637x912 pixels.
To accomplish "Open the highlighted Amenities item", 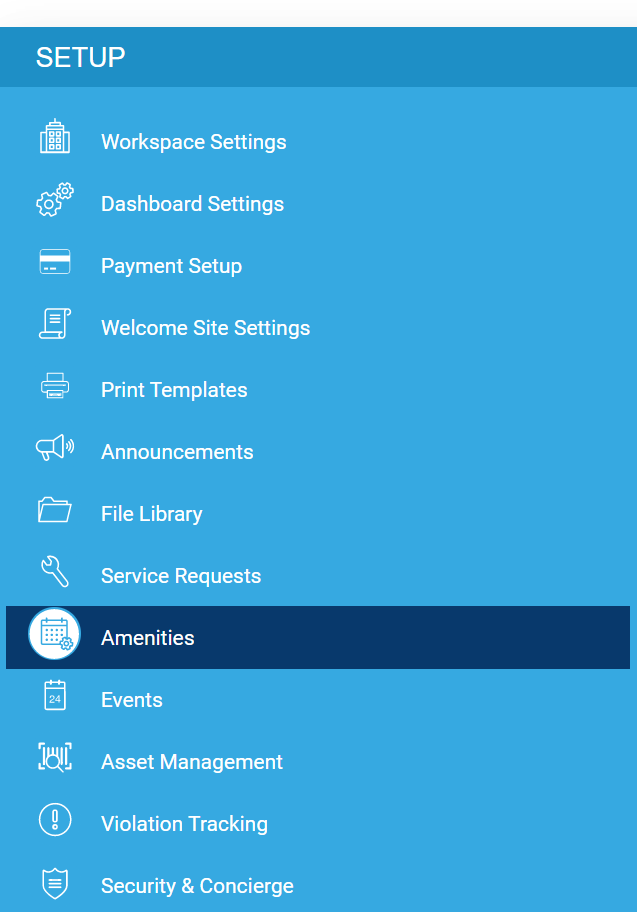I will click(x=148, y=638).
